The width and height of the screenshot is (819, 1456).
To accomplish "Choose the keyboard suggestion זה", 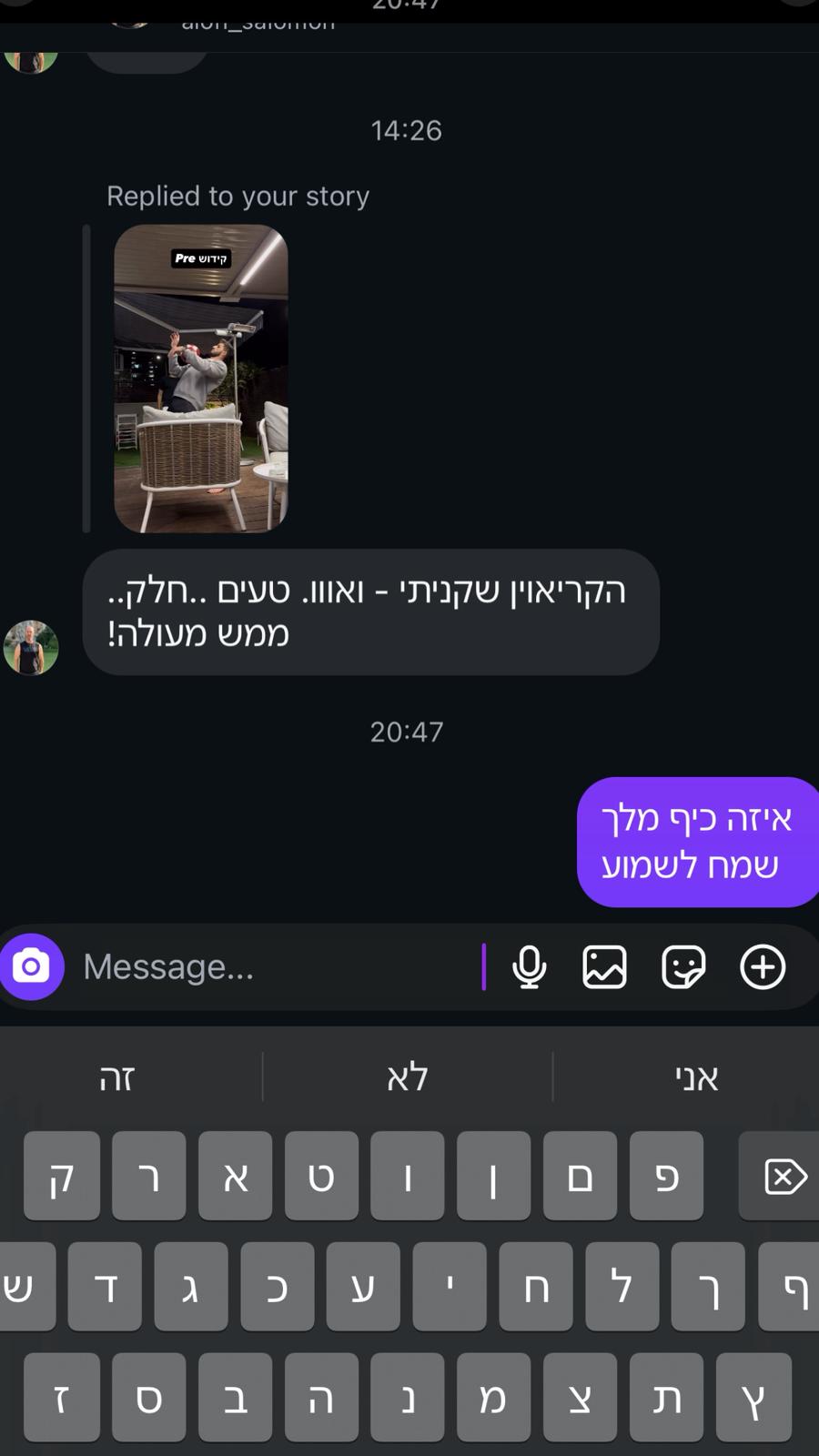I will 117,1078.
